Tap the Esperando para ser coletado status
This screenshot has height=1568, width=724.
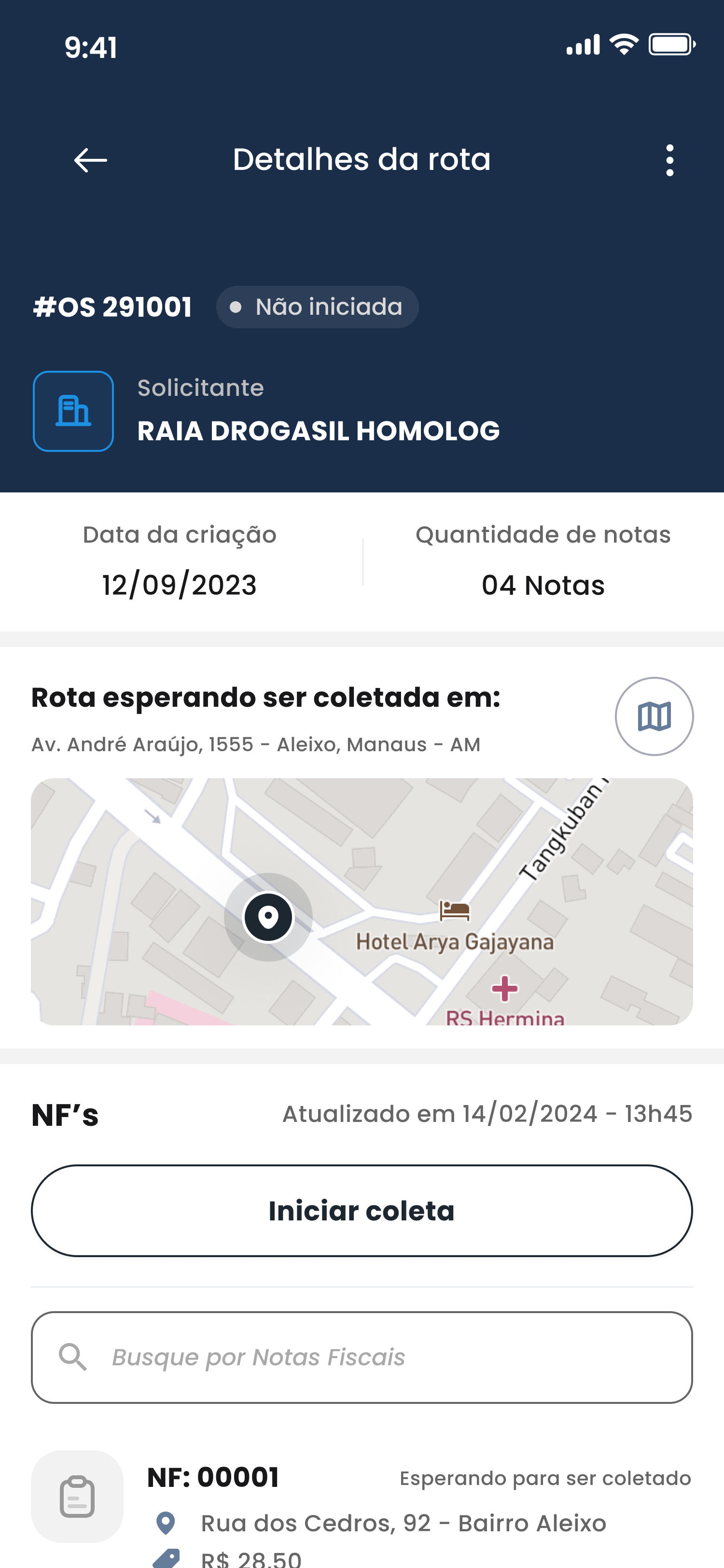(544, 1477)
